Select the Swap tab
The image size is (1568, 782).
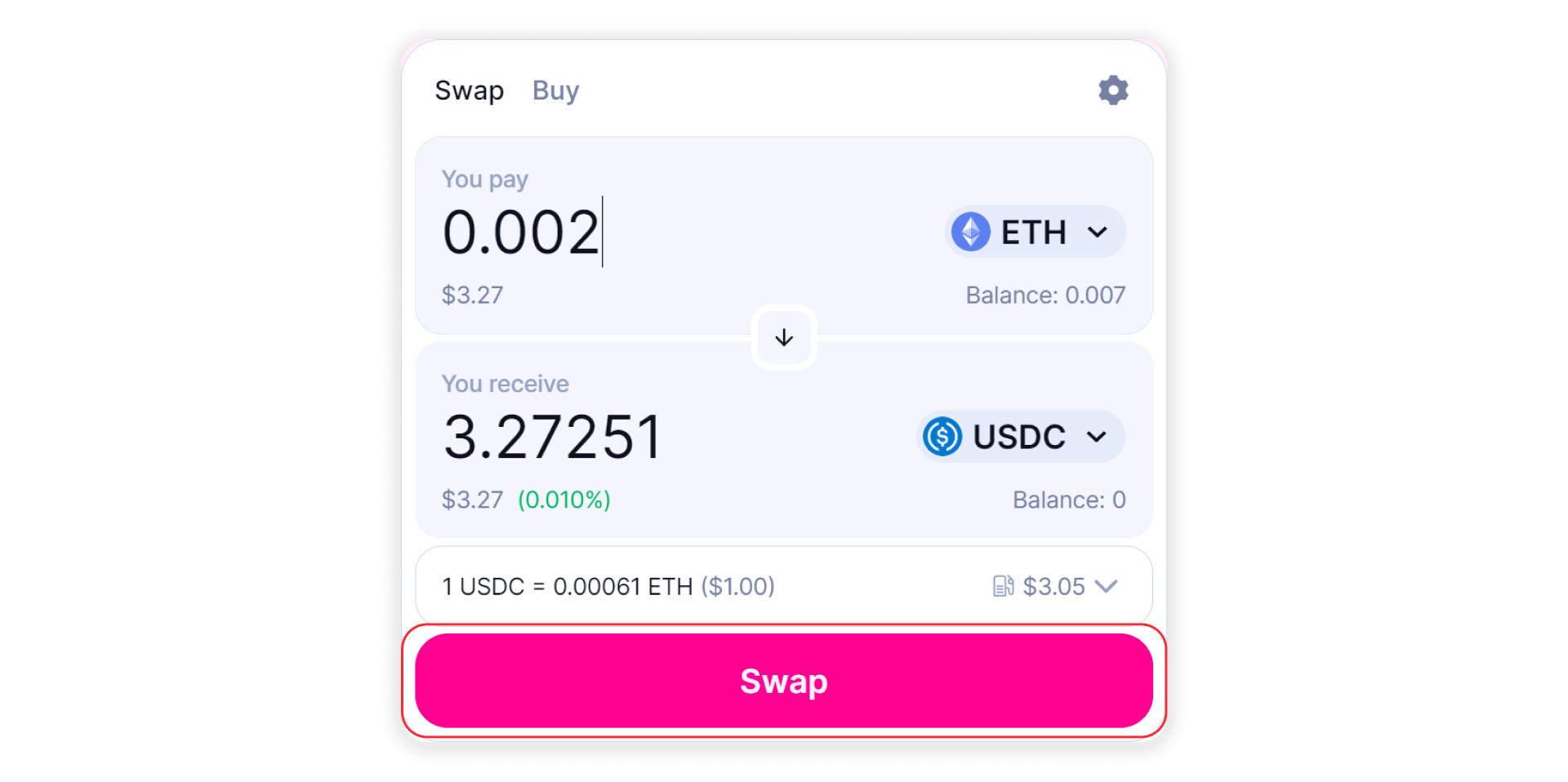click(x=469, y=91)
